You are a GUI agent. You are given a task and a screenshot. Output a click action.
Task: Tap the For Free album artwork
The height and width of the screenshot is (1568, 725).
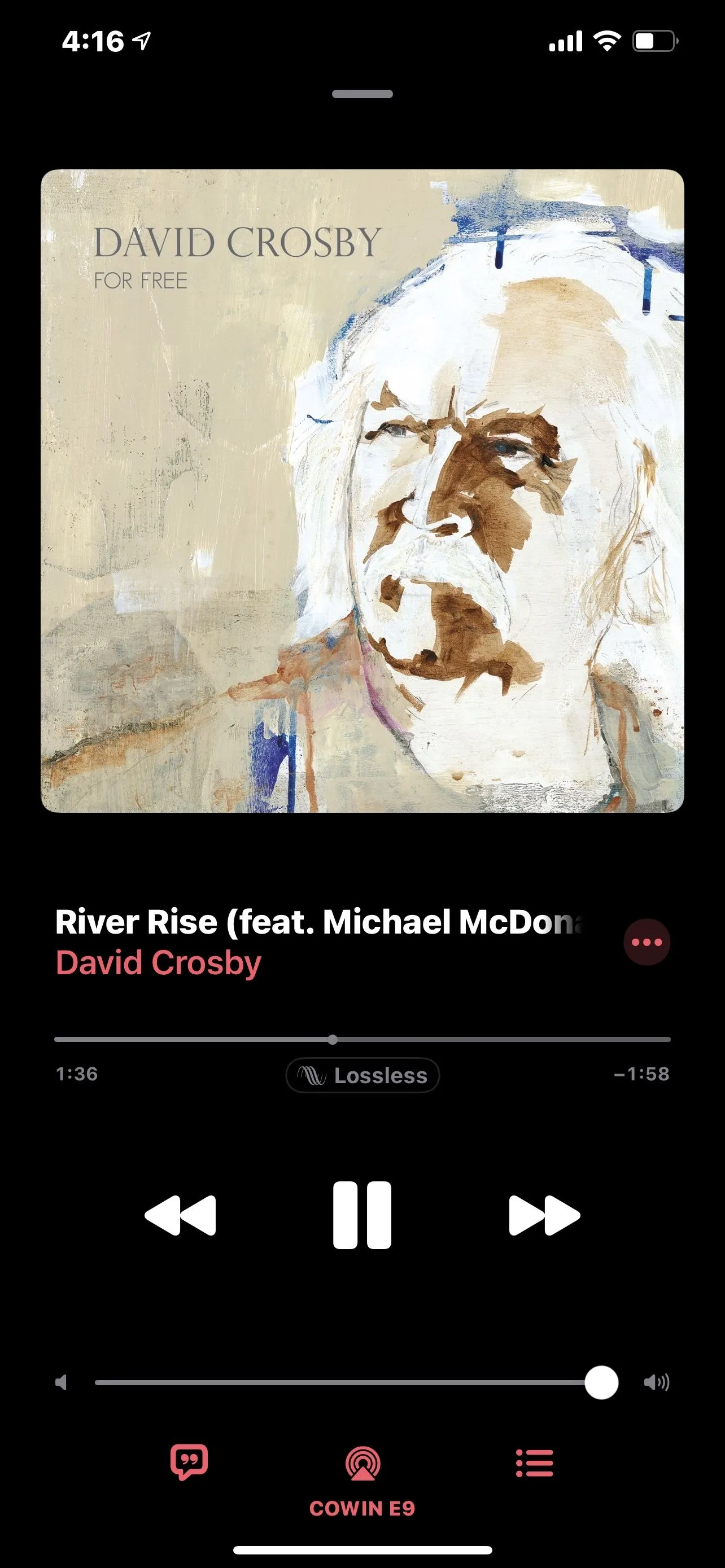click(x=362, y=490)
